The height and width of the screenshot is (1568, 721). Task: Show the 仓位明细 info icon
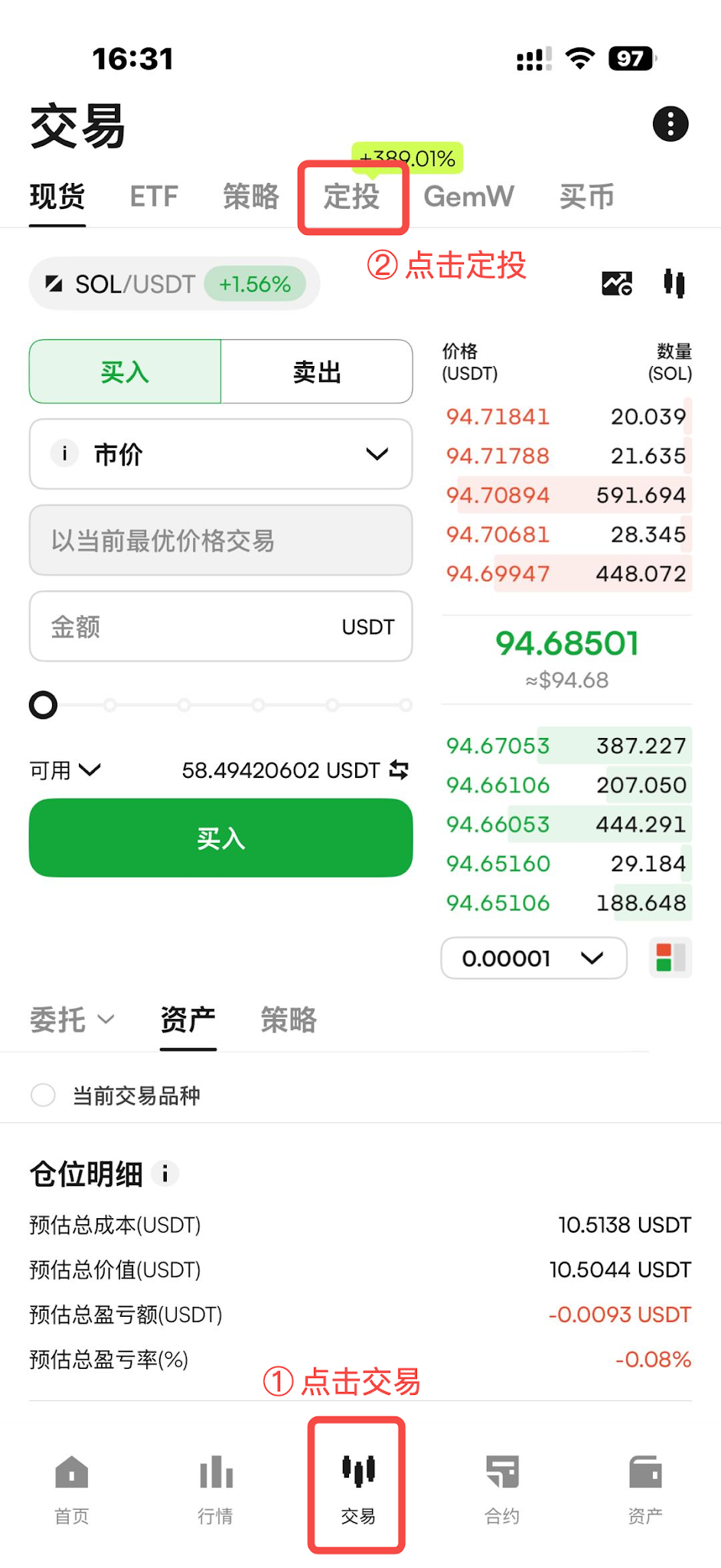pos(165,1173)
